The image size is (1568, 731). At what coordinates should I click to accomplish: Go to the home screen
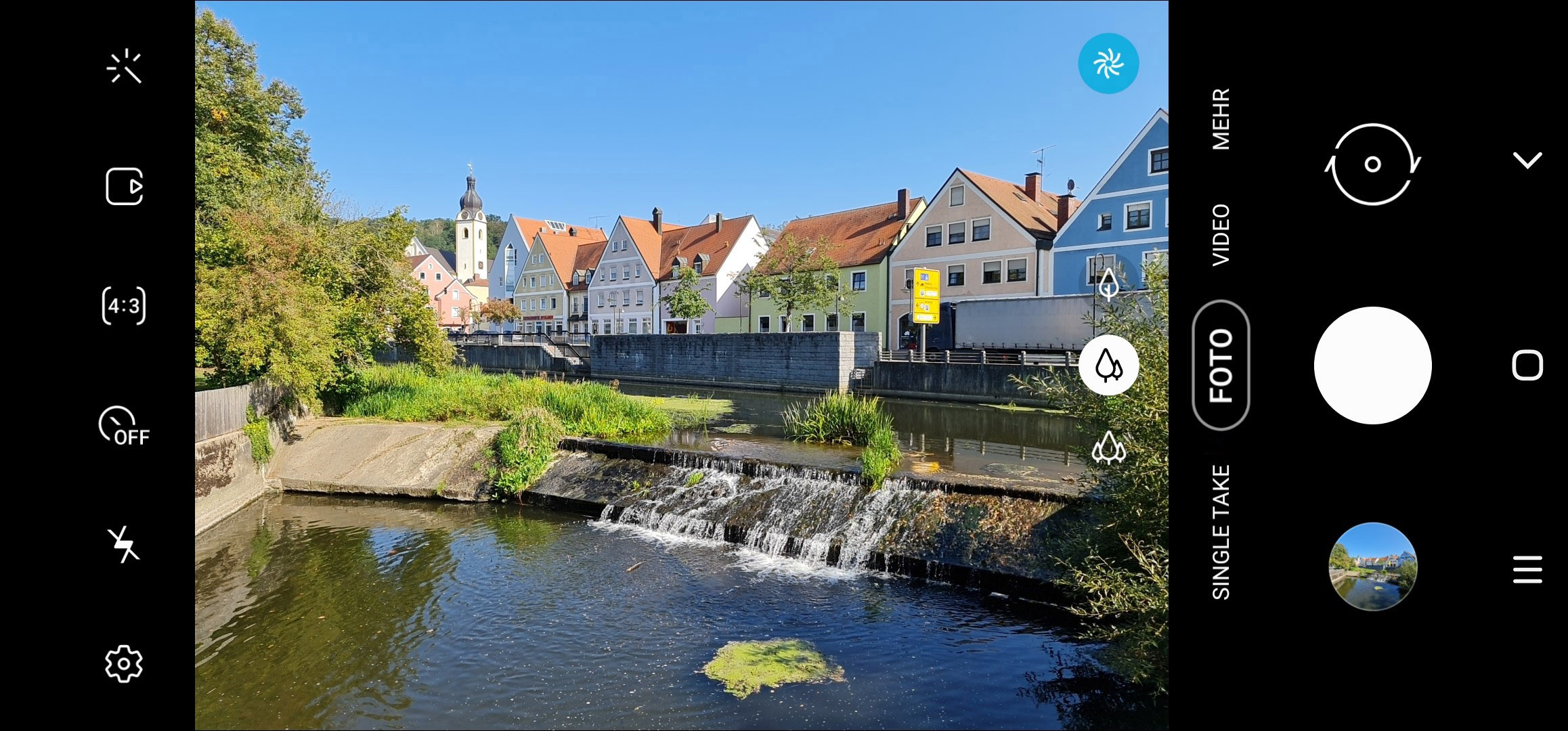pyautogui.click(x=1527, y=365)
